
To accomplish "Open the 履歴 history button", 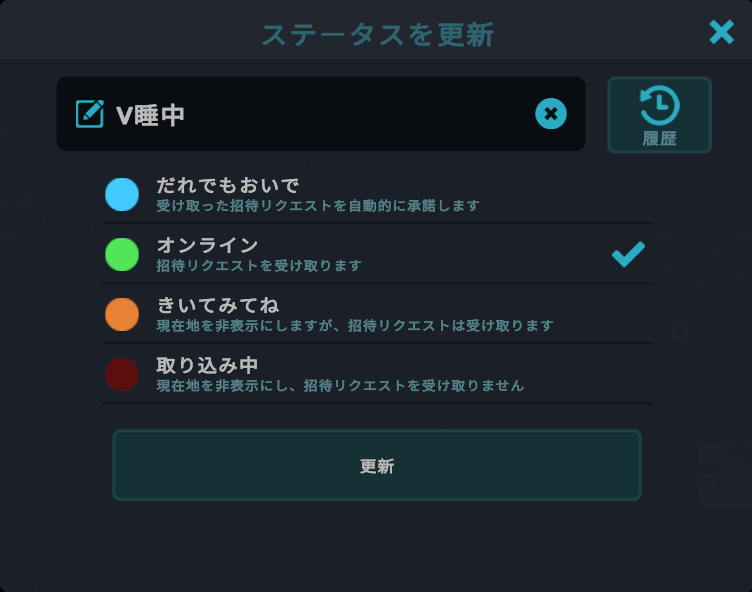I will [659, 115].
